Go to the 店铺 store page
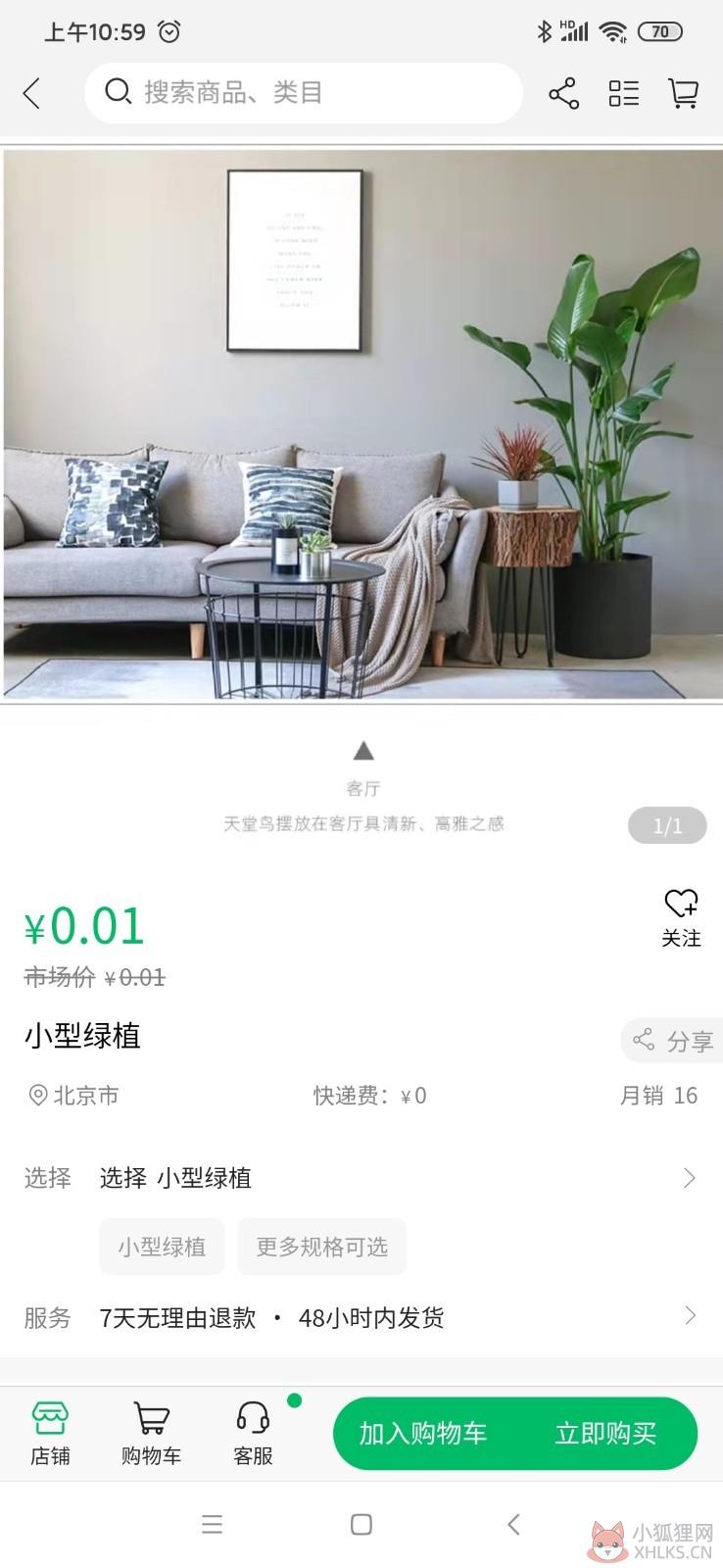 pyautogui.click(x=50, y=1433)
